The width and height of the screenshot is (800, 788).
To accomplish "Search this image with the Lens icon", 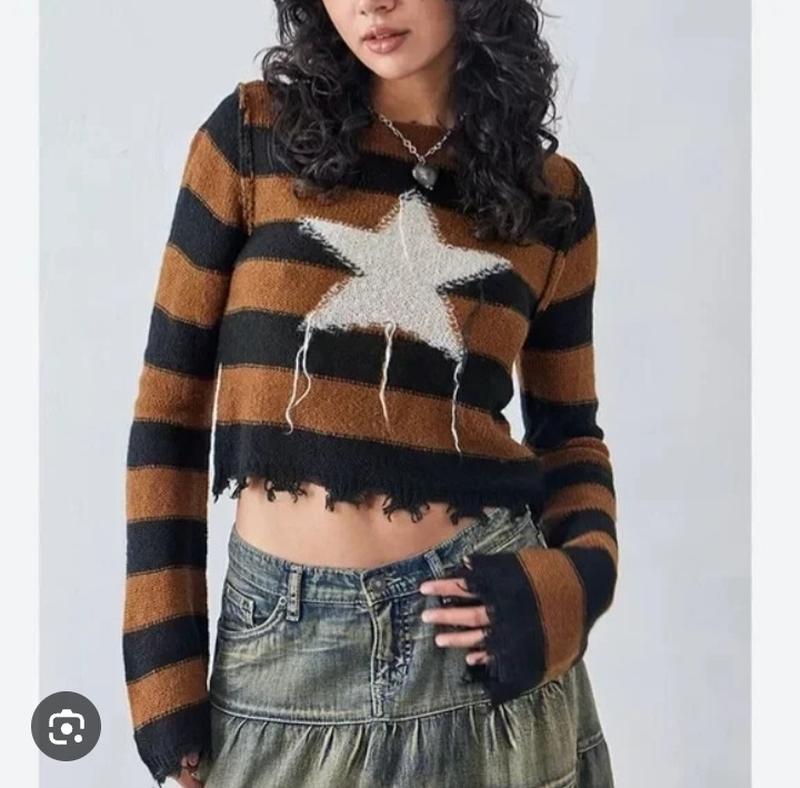I will [66, 725].
